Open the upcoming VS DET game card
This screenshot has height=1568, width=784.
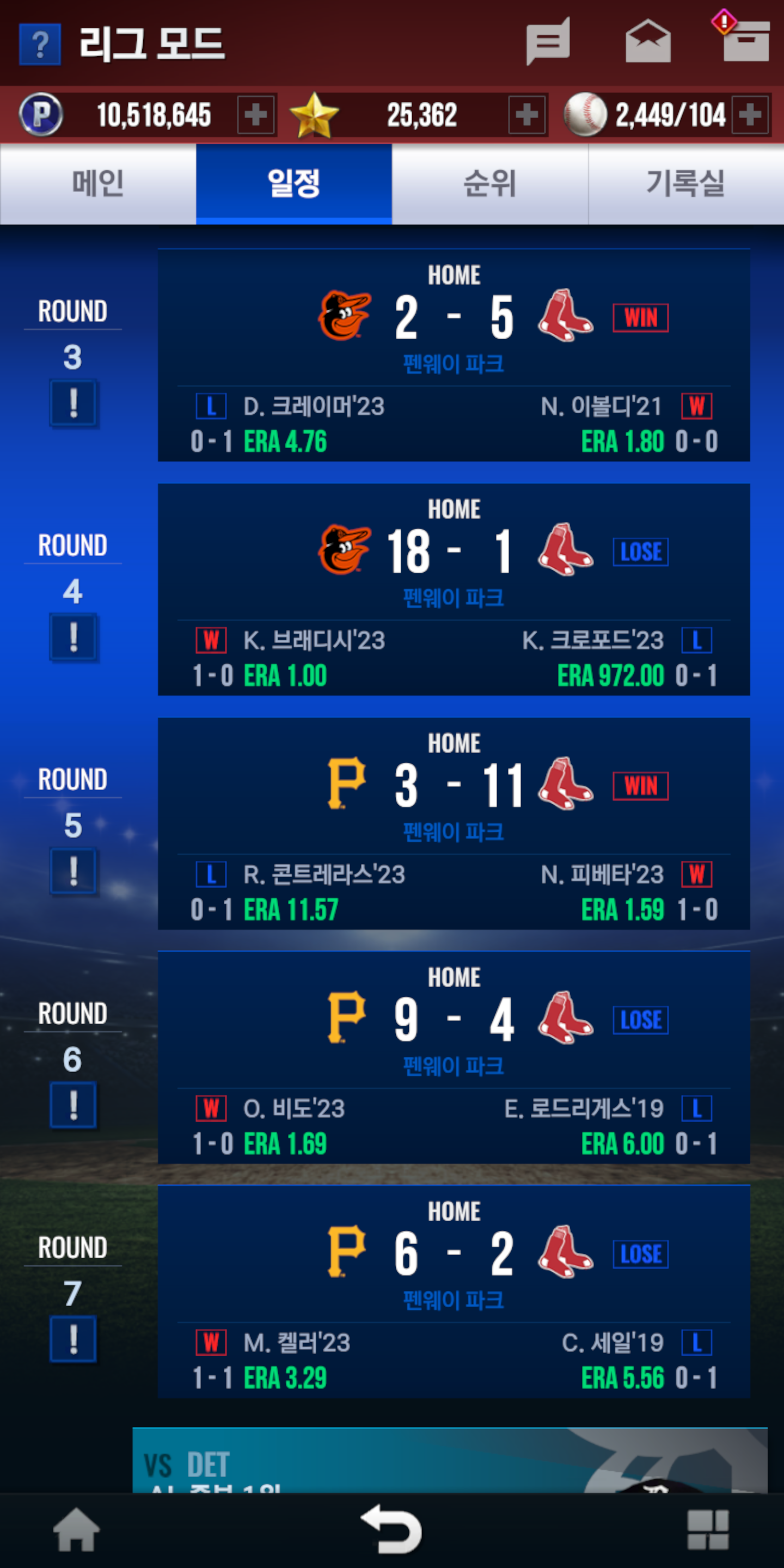click(449, 1461)
